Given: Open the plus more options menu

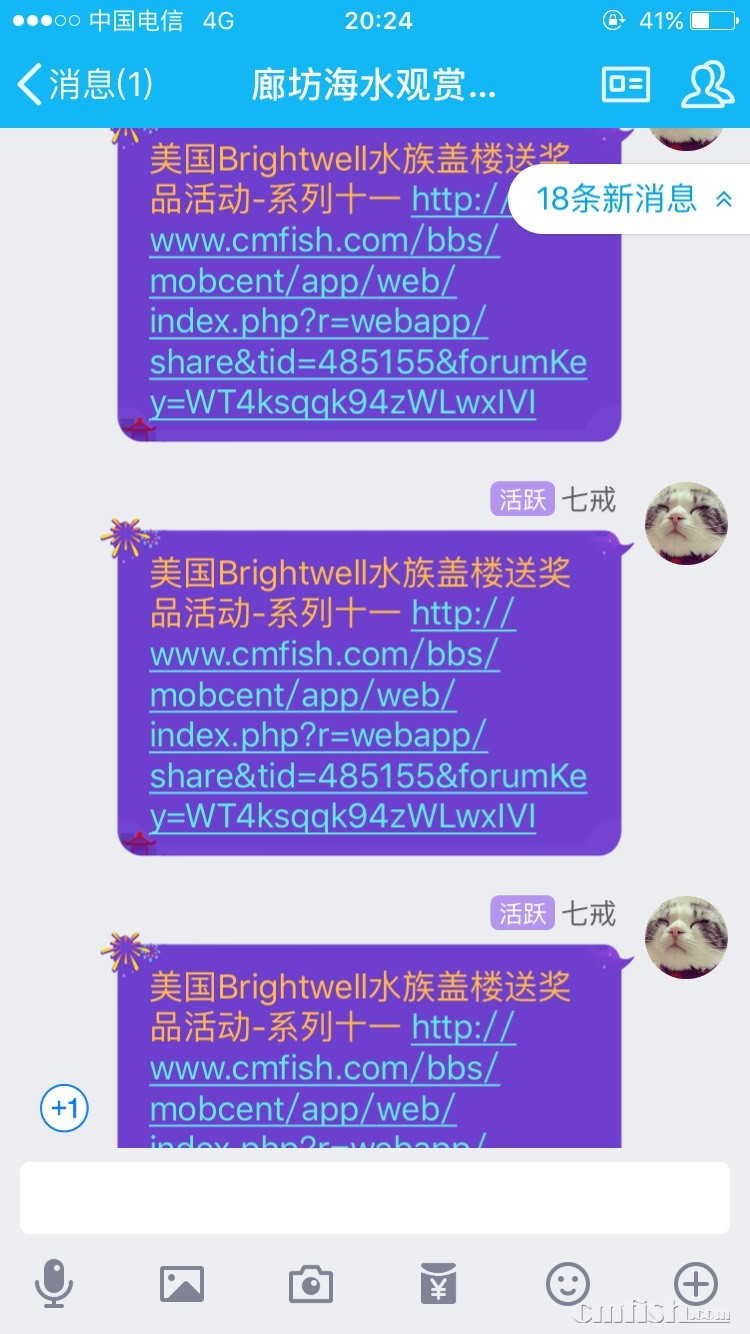Looking at the screenshot, I should (x=696, y=1283).
